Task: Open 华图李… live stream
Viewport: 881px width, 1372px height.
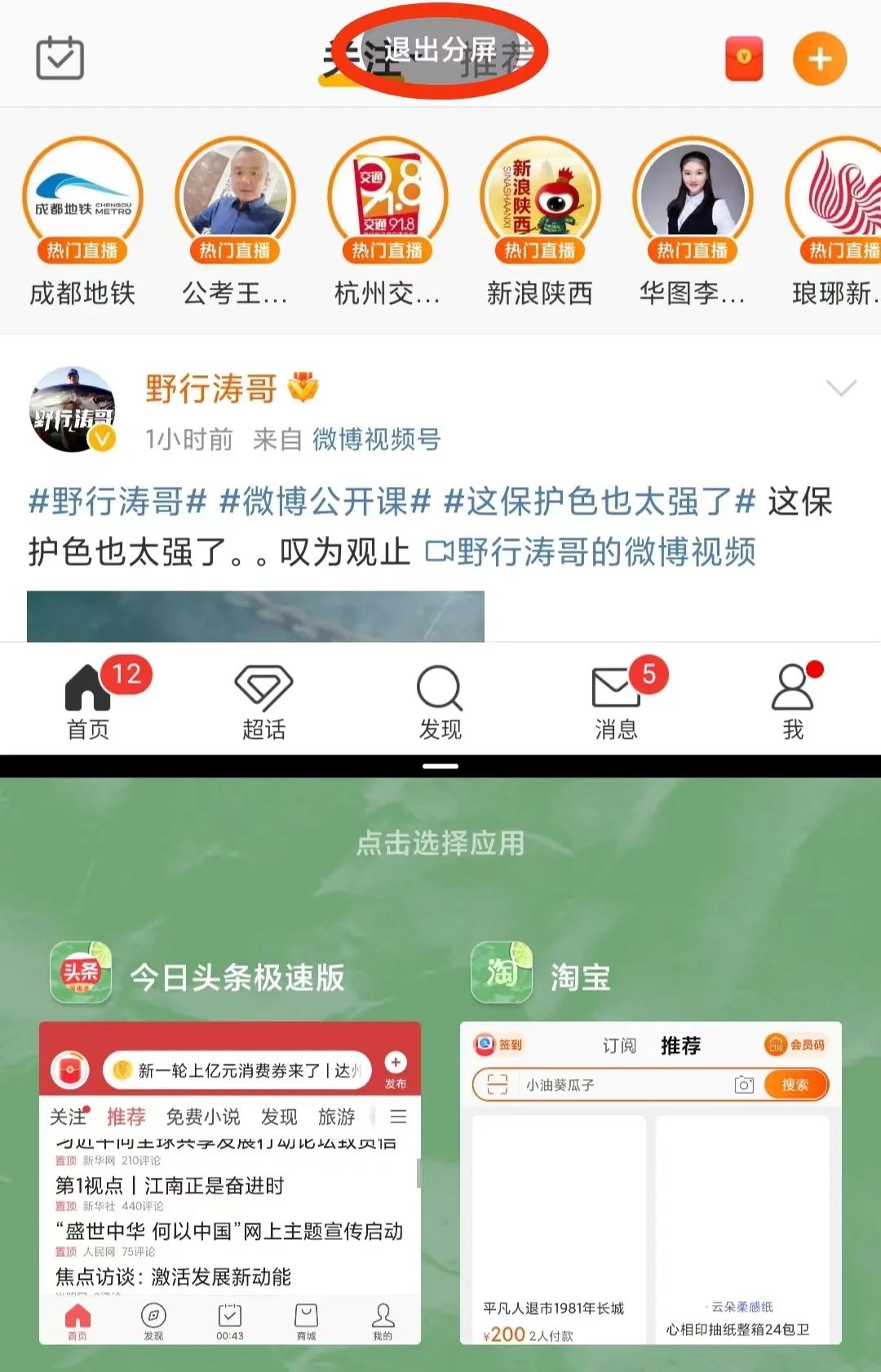Action: [x=692, y=199]
